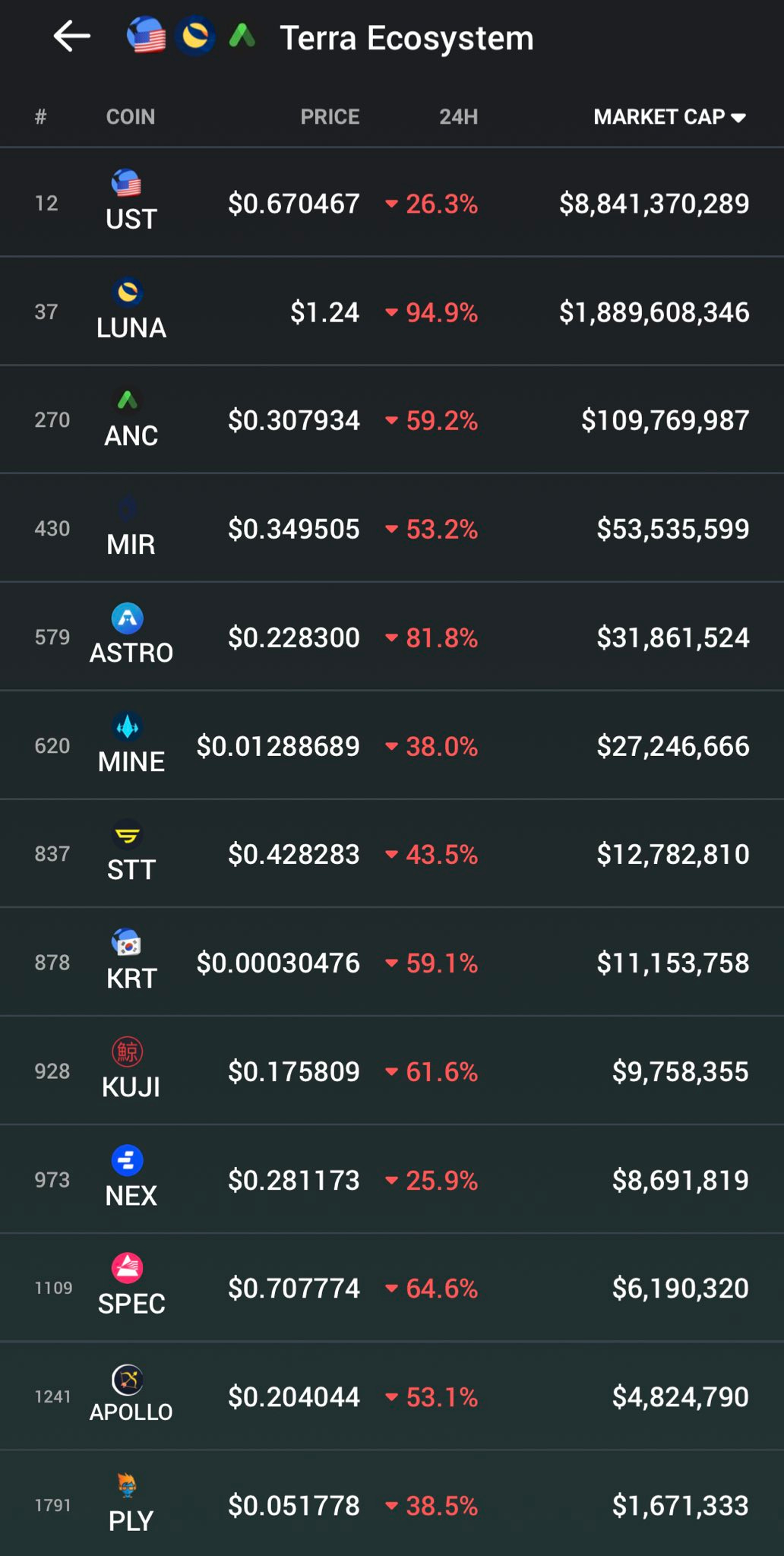Open the STT coin entry

coord(392,854)
